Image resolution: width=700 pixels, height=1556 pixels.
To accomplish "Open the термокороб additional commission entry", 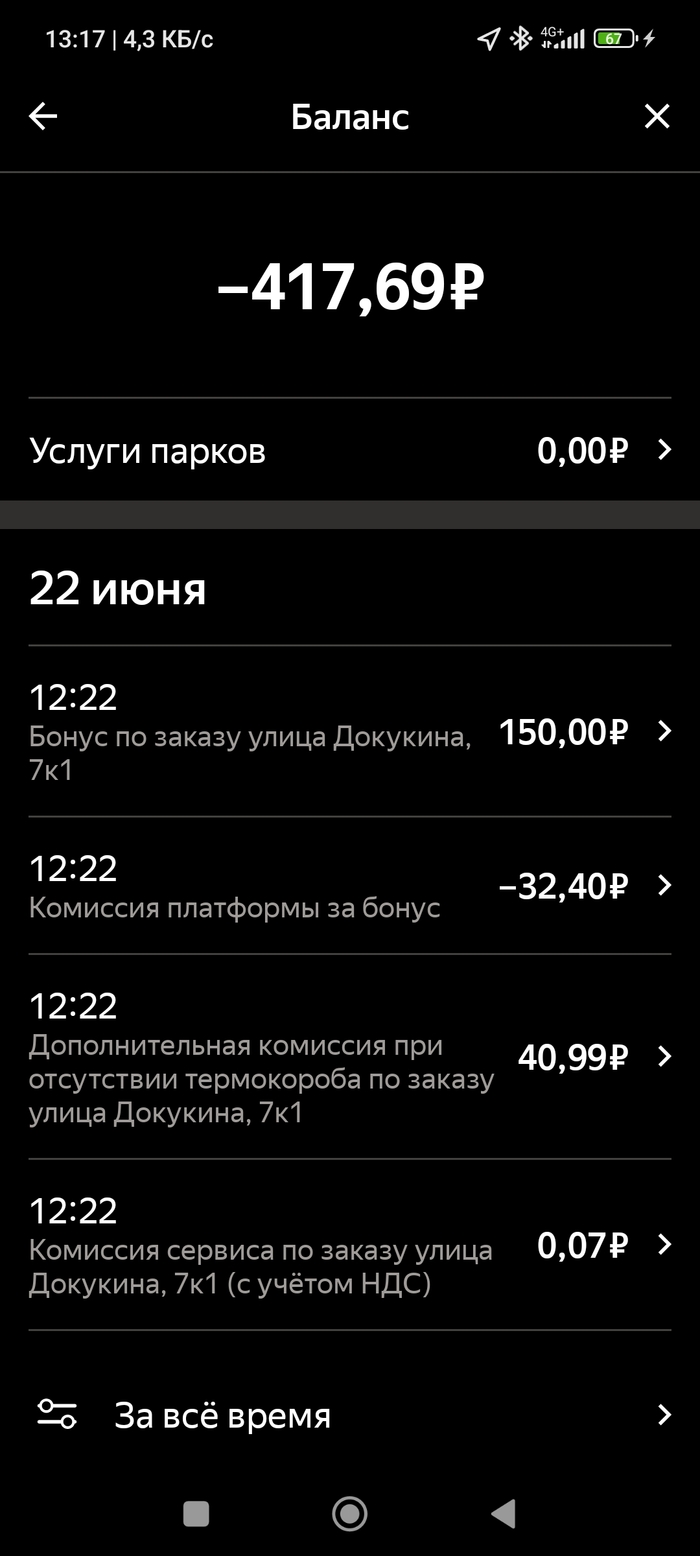I will pos(350,1057).
